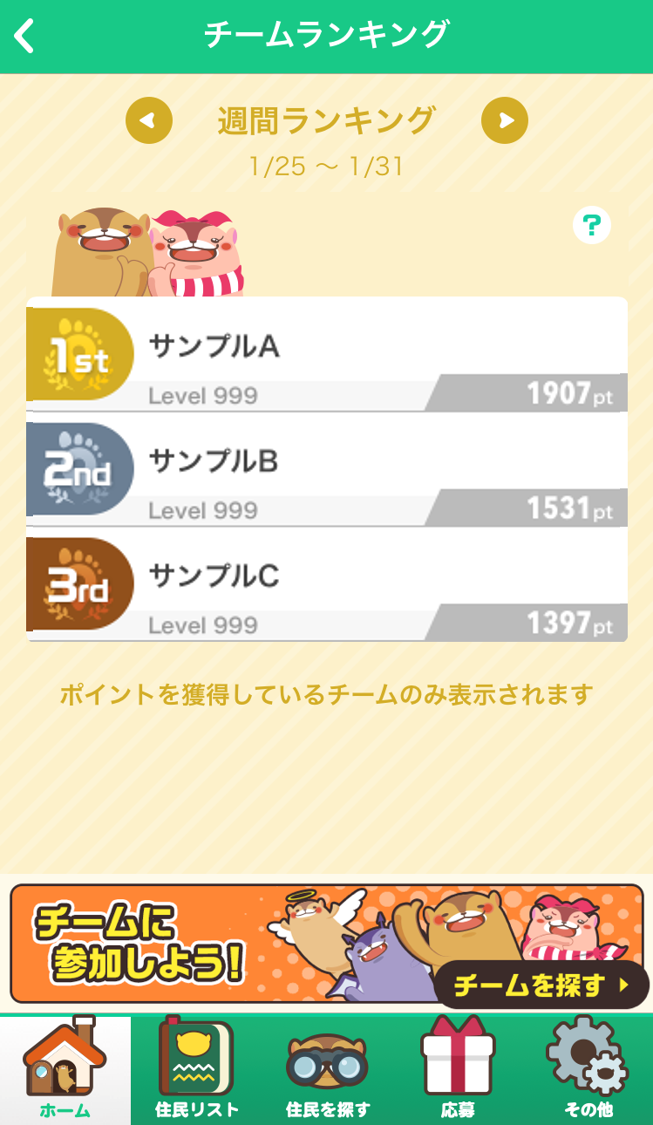The width and height of the screenshot is (653, 1125).
Task: Open the その他 settings tab
Action: coord(587,1070)
